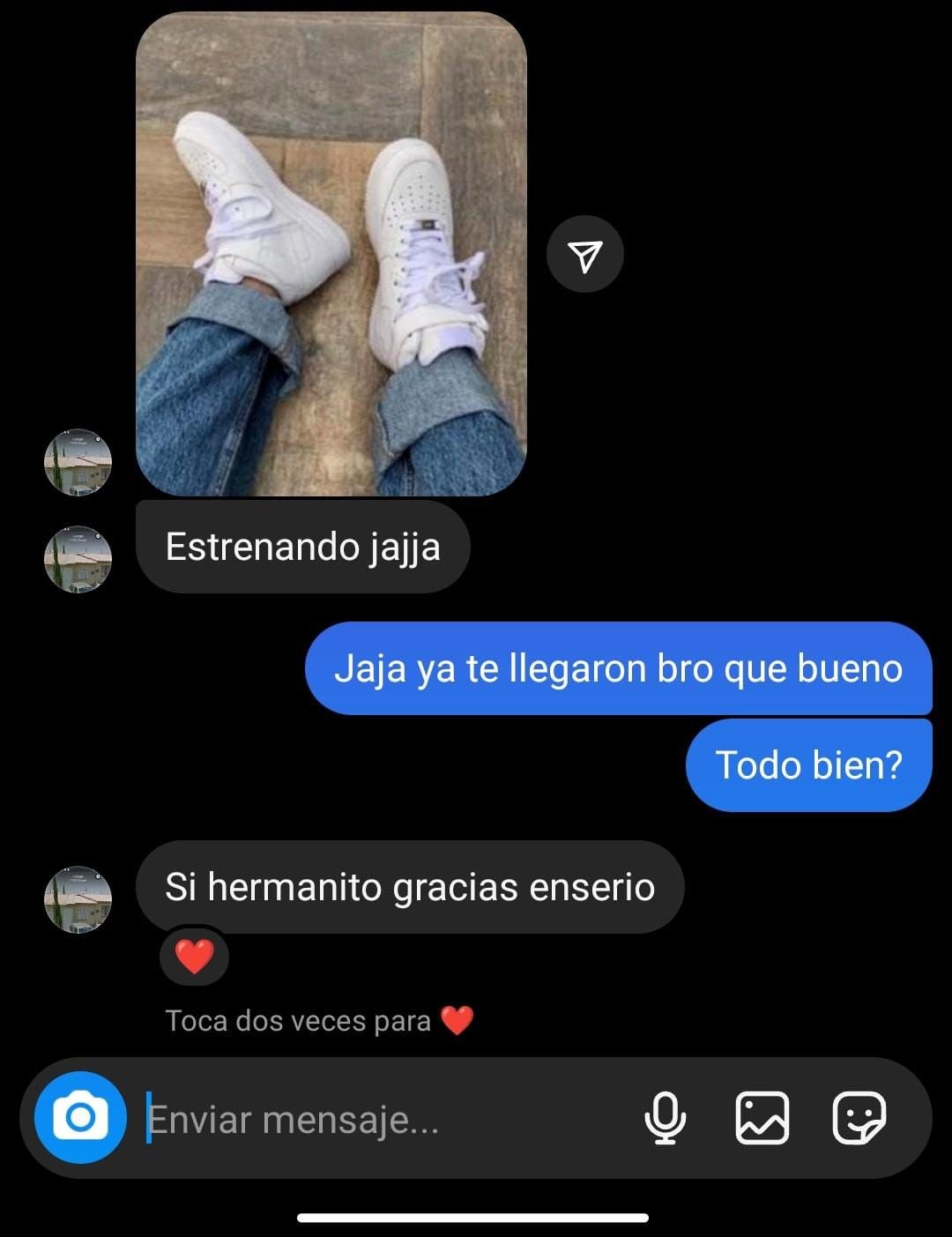The image size is (952, 1237).
Task: Share the sneakers photo via send icon
Action: click(x=585, y=255)
